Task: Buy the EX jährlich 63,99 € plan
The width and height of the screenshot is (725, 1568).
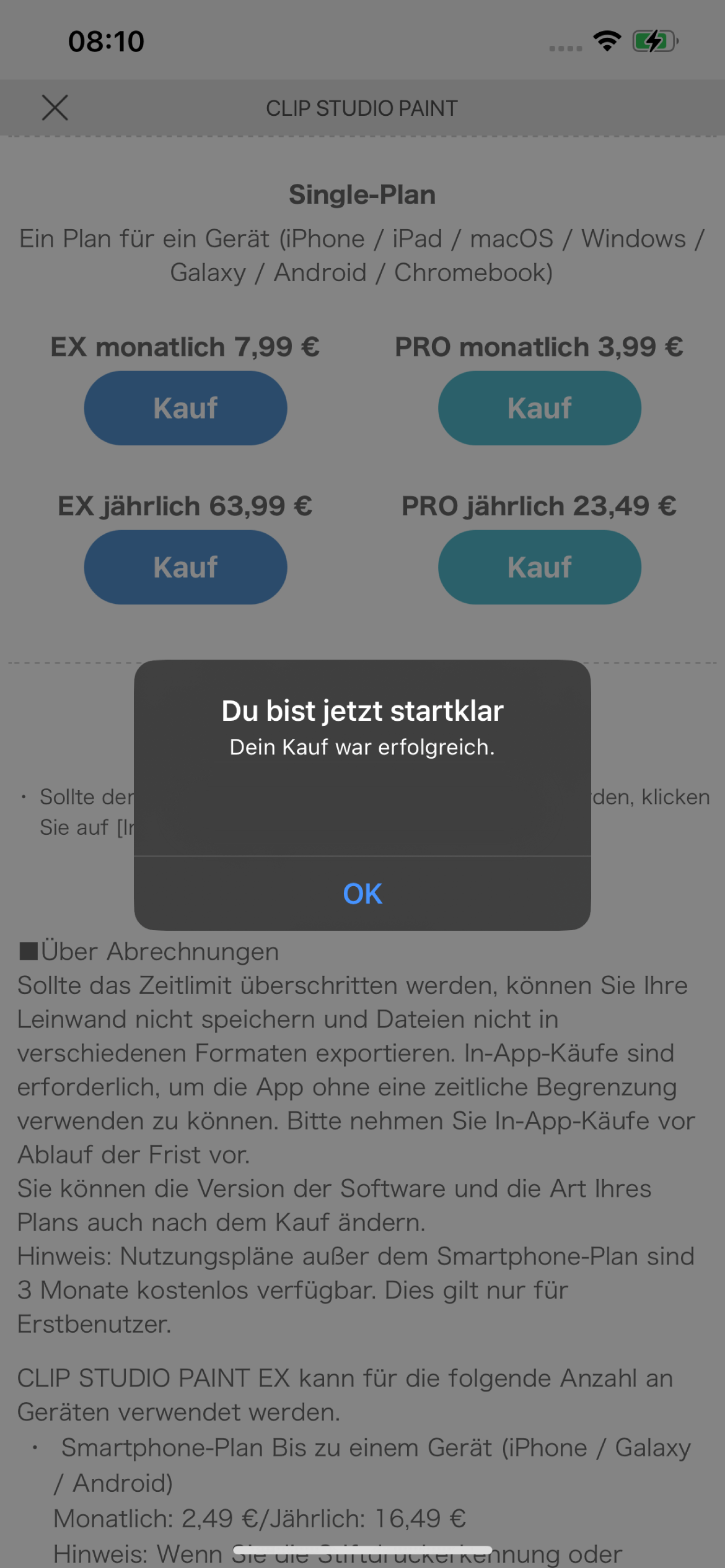Action: click(185, 567)
